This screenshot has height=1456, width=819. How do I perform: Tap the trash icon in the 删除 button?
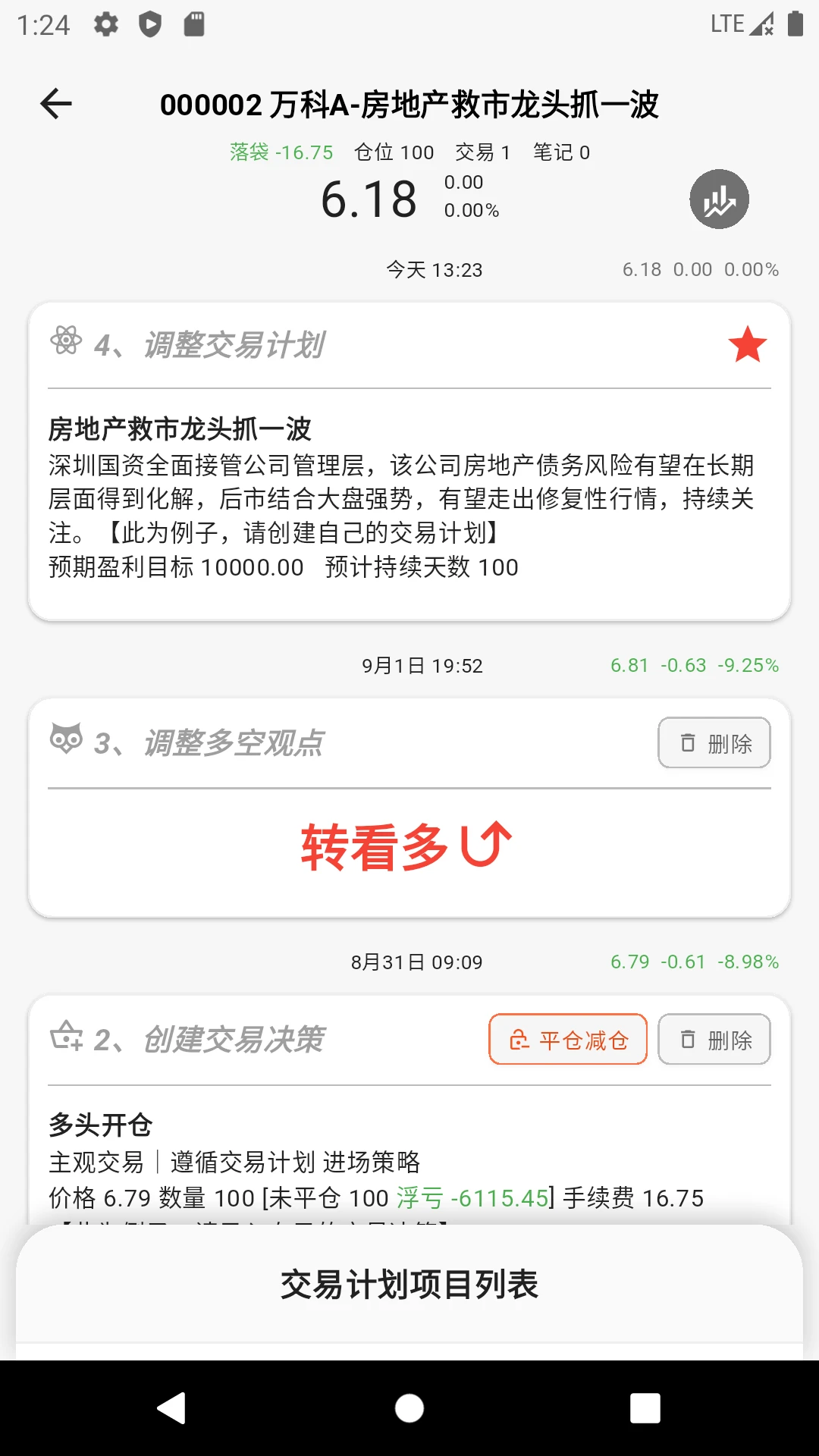point(689,743)
